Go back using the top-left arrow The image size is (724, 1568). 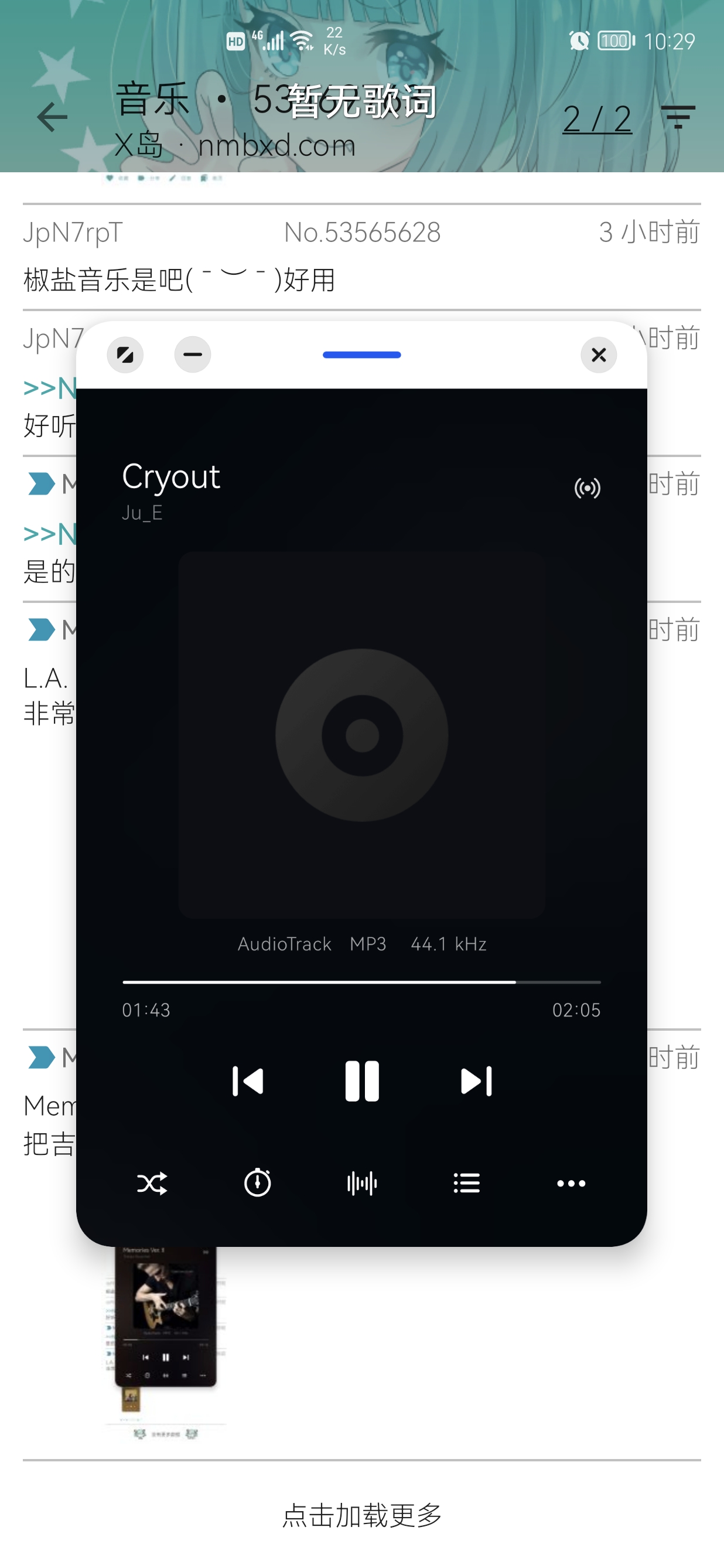point(52,117)
